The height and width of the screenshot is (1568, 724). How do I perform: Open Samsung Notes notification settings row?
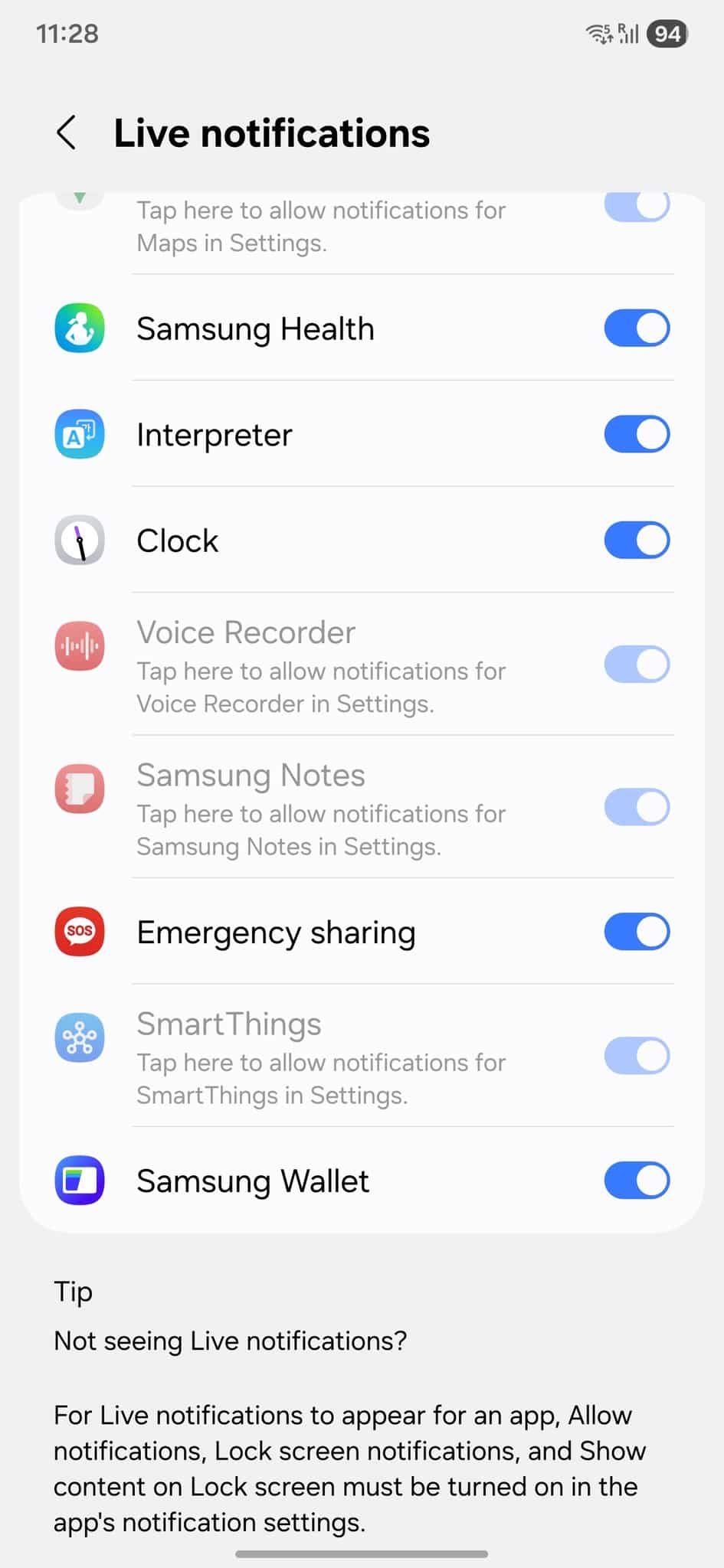click(322, 808)
